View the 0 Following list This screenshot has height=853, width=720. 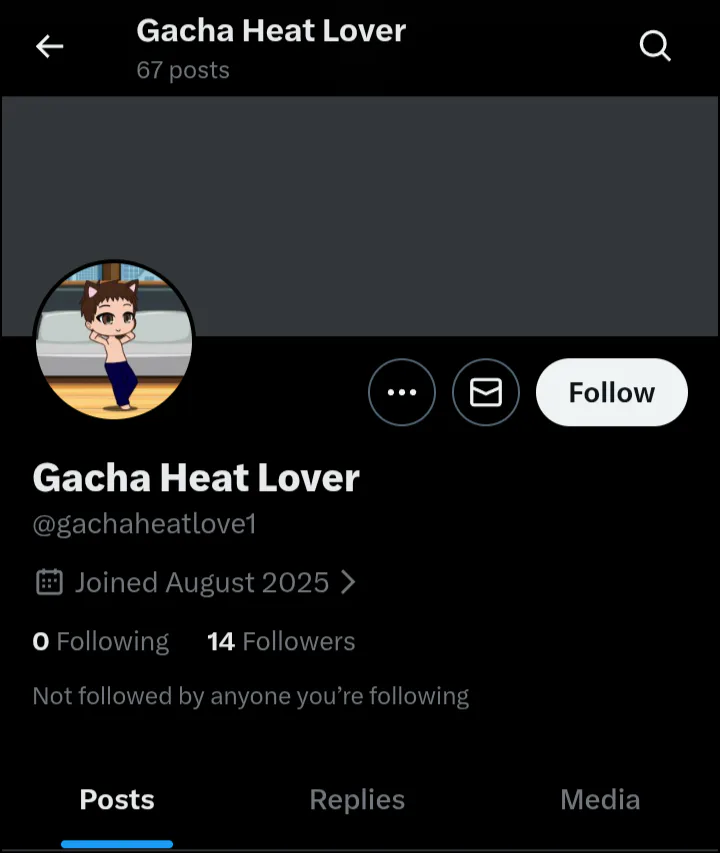(x=101, y=641)
